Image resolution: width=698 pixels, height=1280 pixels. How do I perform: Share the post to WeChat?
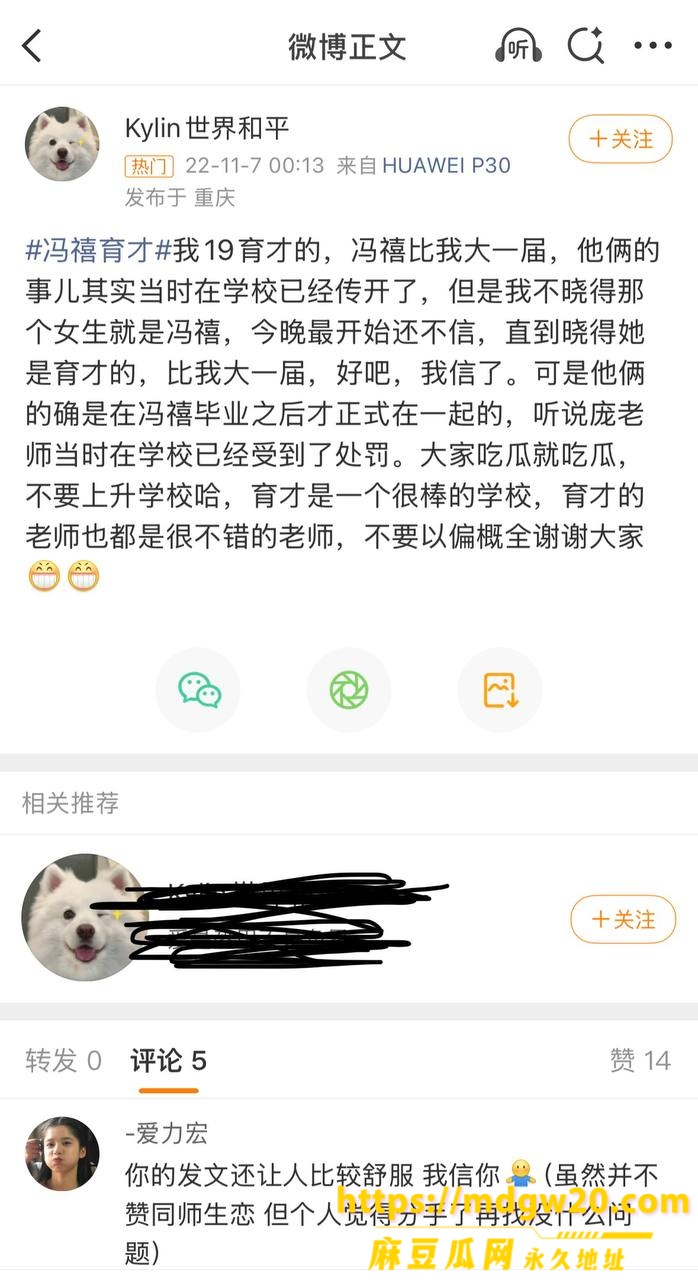[198, 690]
